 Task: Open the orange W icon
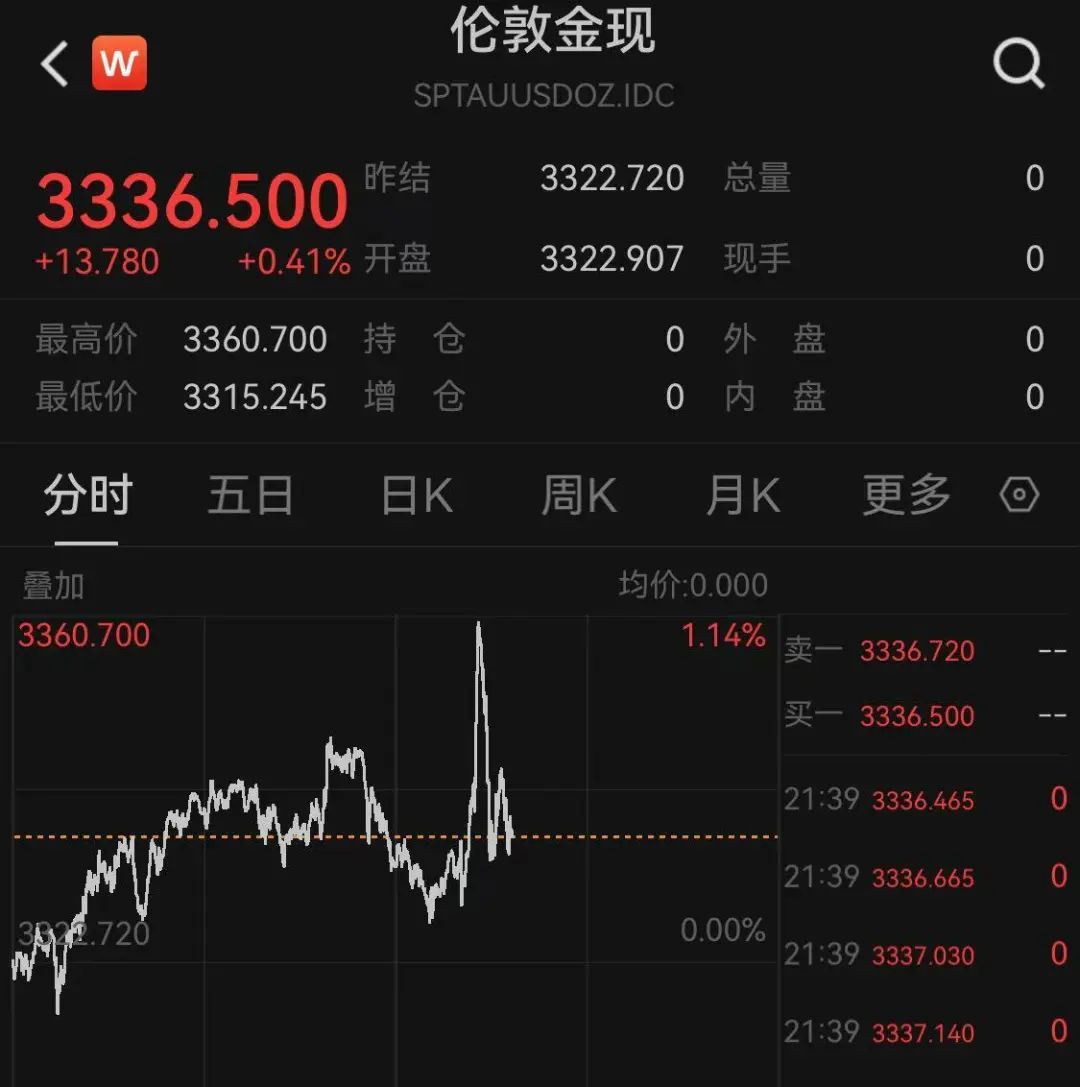(x=119, y=64)
